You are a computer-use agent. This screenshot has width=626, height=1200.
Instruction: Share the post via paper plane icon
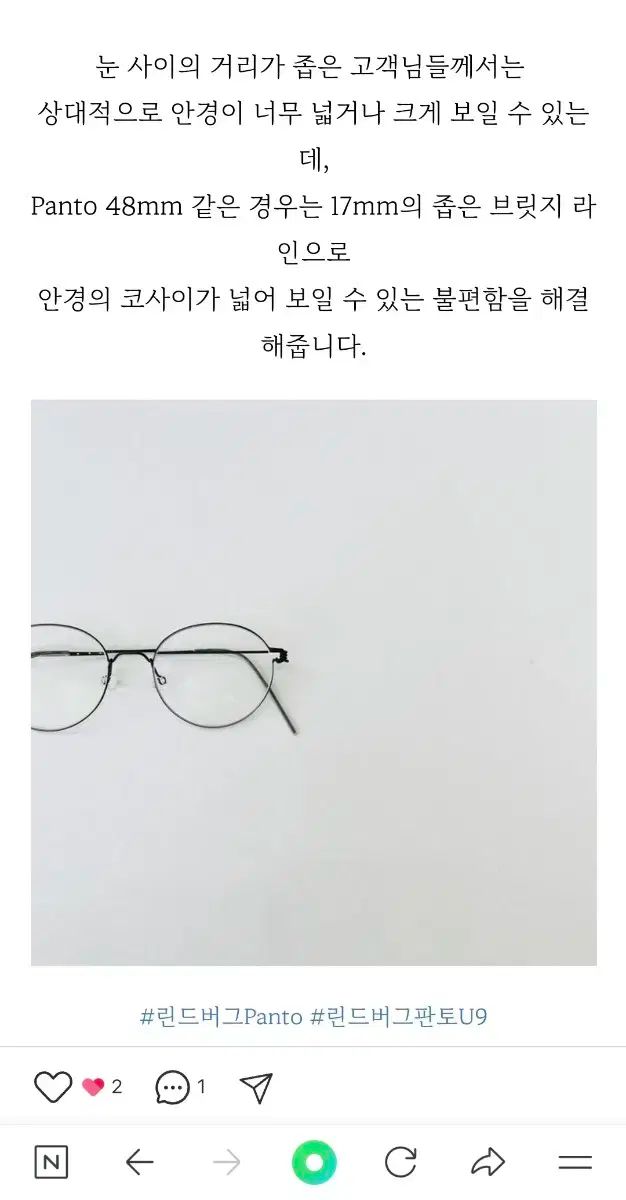(x=256, y=1087)
